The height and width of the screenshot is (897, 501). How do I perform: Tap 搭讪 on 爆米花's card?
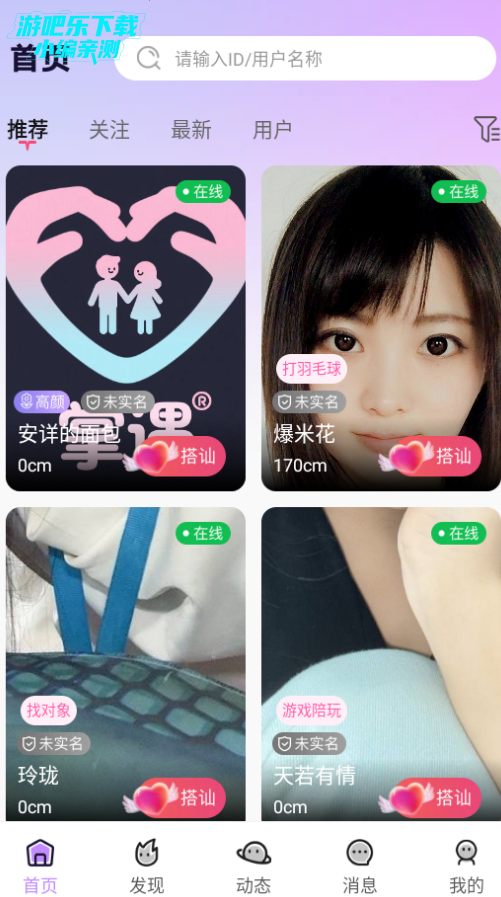(x=436, y=456)
